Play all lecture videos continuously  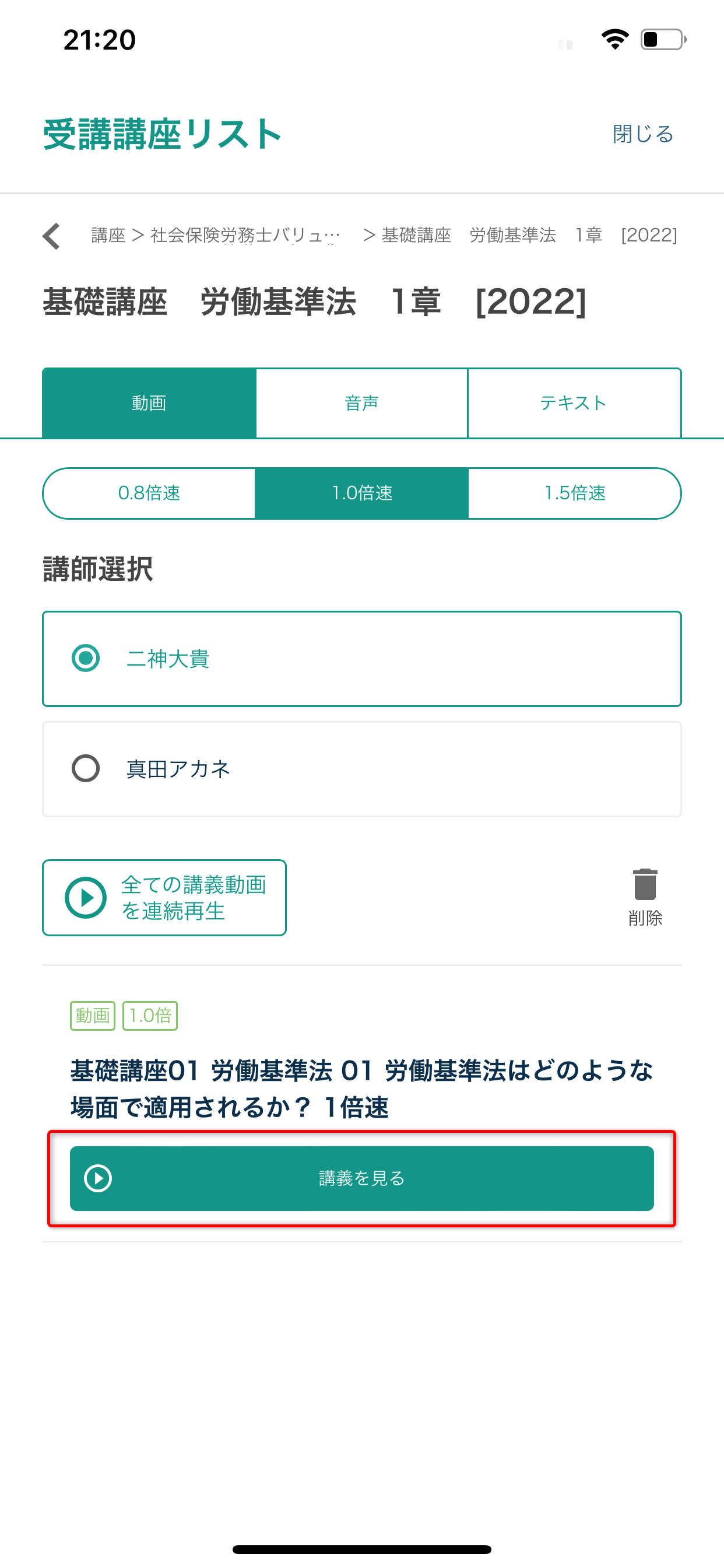click(x=164, y=897)
